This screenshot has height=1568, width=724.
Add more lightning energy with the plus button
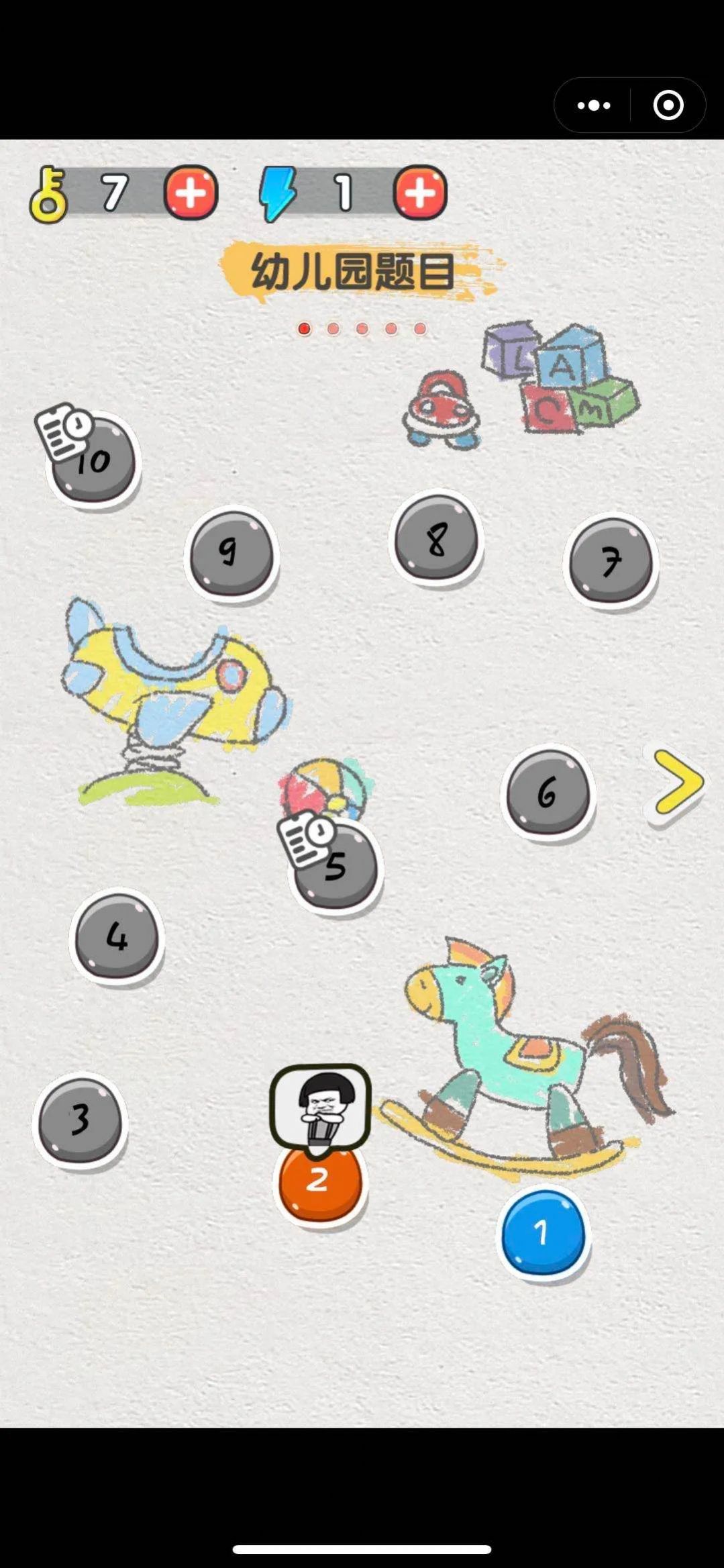pos(420,193)
